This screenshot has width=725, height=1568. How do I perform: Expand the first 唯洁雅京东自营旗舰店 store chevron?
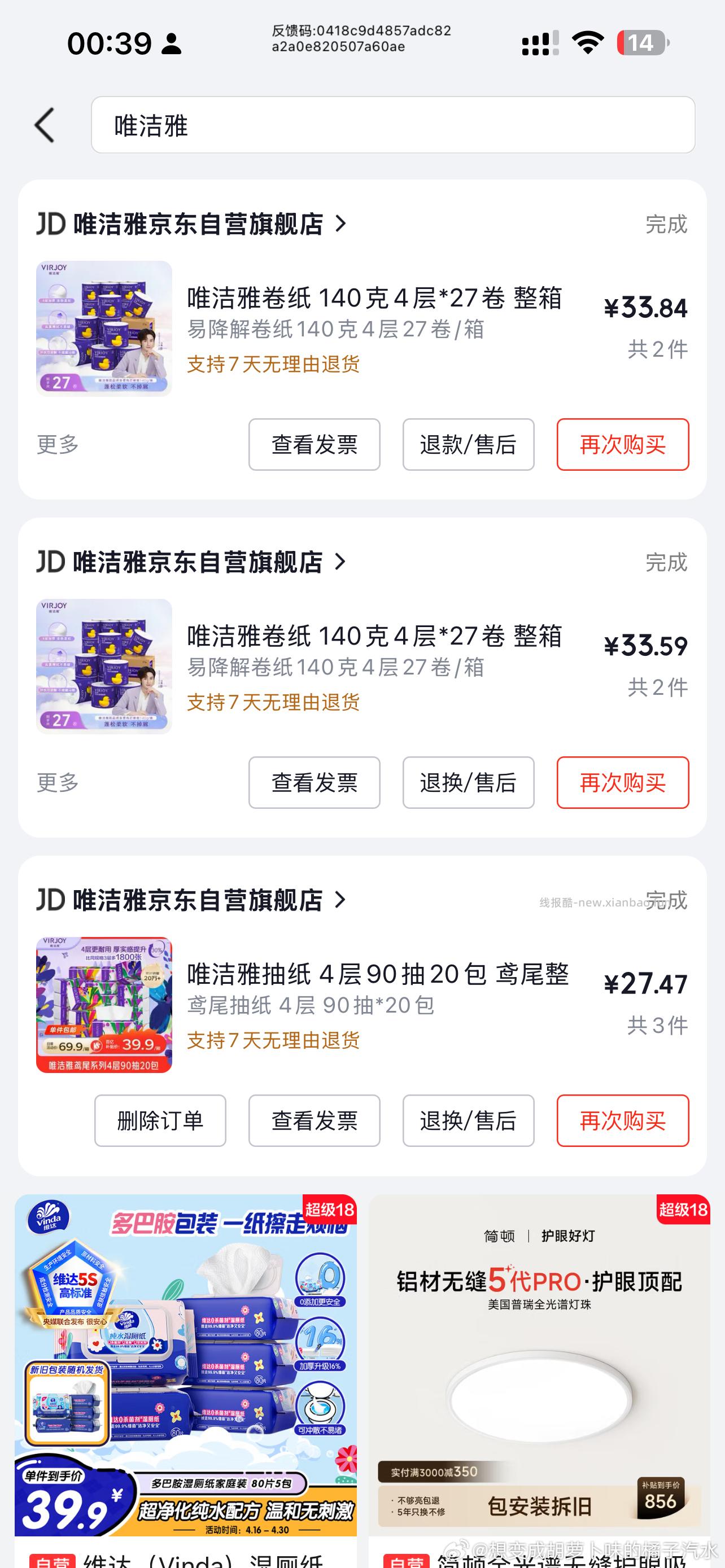pos(341,224)
